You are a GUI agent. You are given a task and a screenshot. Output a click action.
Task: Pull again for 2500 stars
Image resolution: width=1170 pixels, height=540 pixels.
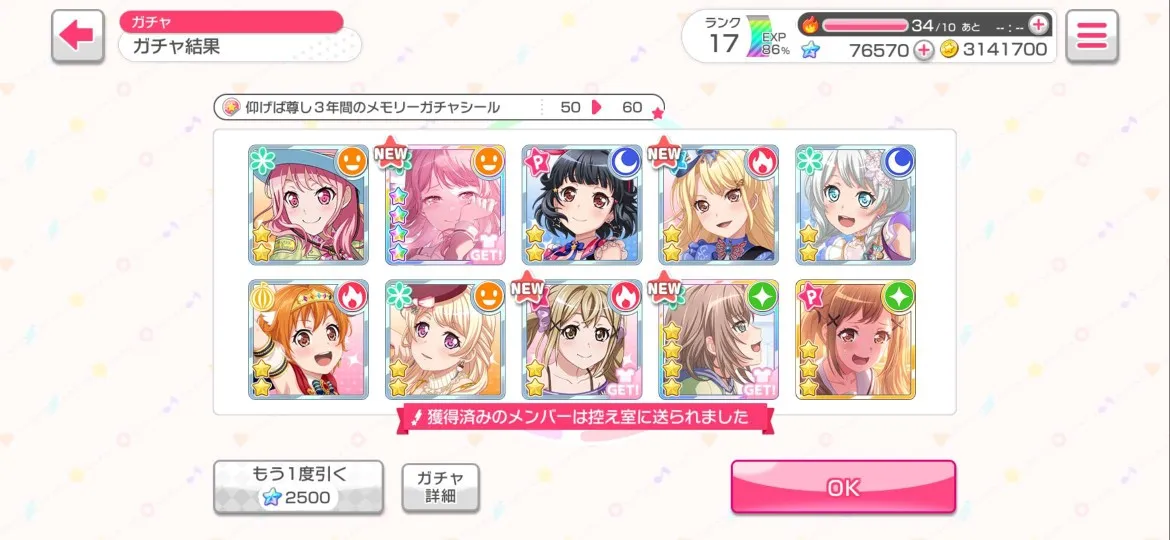point(298,486)
